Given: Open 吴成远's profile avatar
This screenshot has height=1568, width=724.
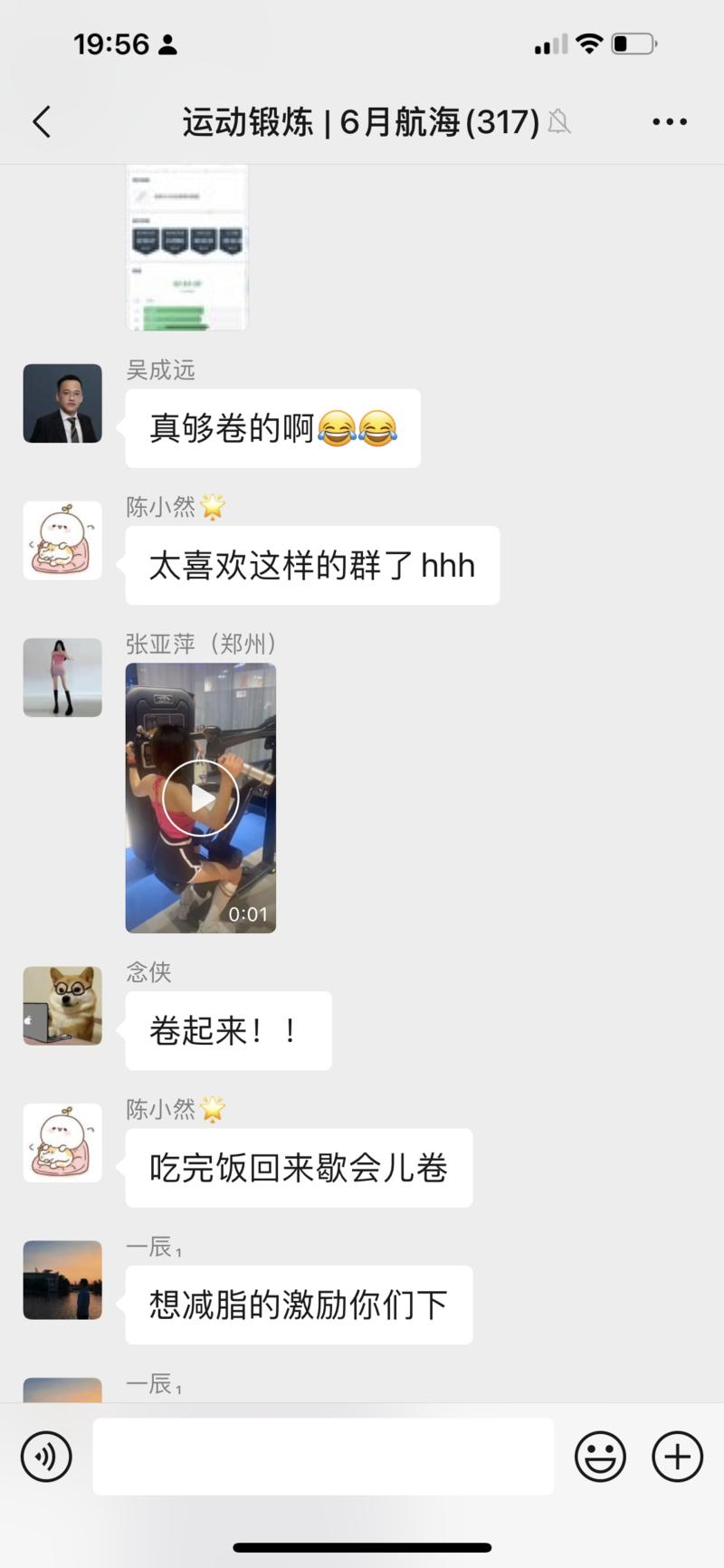Looking at the screenshot, I should click(62, 404).
